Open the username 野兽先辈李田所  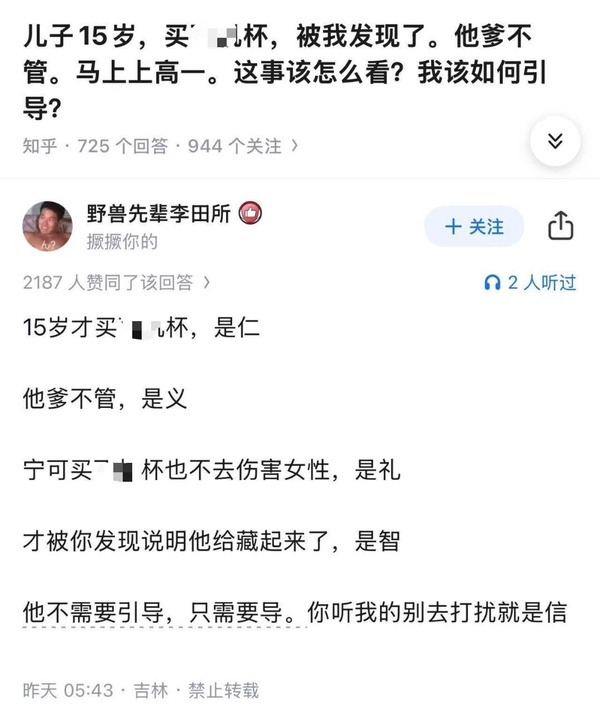tap(157, 213)
